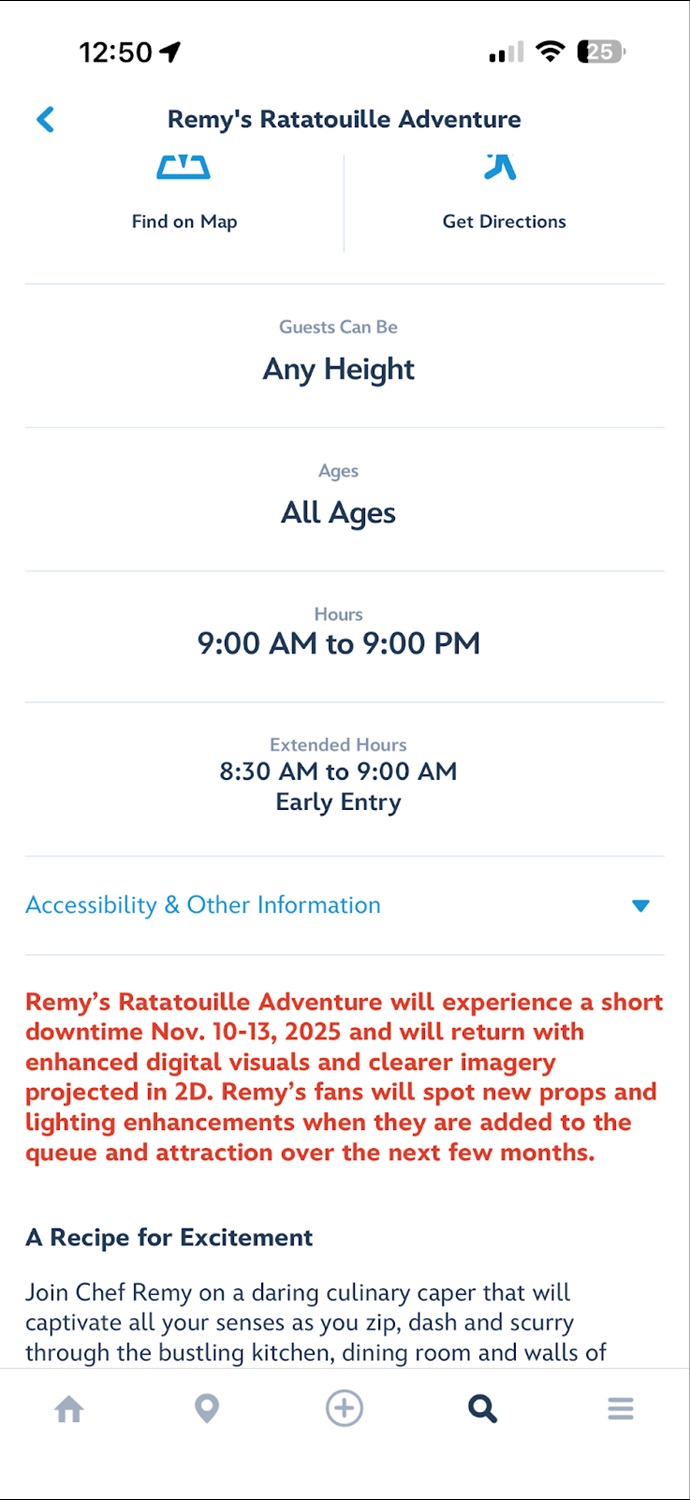This screenshot has height=1500, width=690.
Task: Open the hamburger menu tab
Action: (x=620, y=1410)
